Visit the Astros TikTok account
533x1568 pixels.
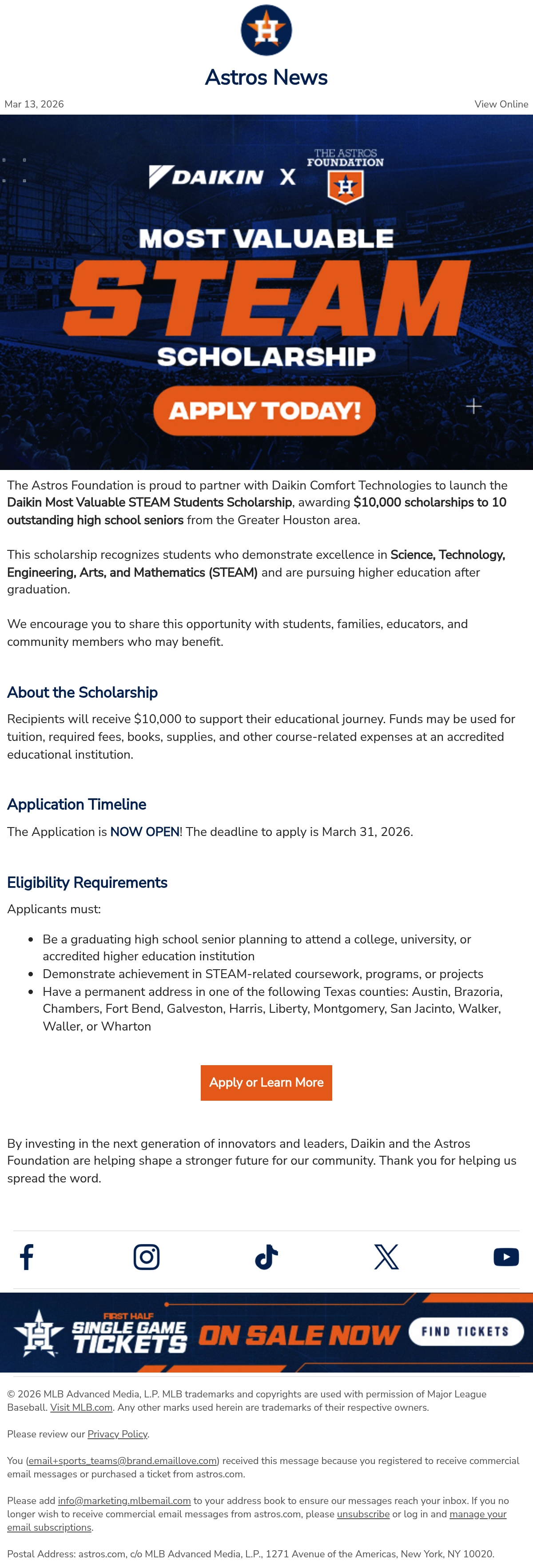[266, 1257]
